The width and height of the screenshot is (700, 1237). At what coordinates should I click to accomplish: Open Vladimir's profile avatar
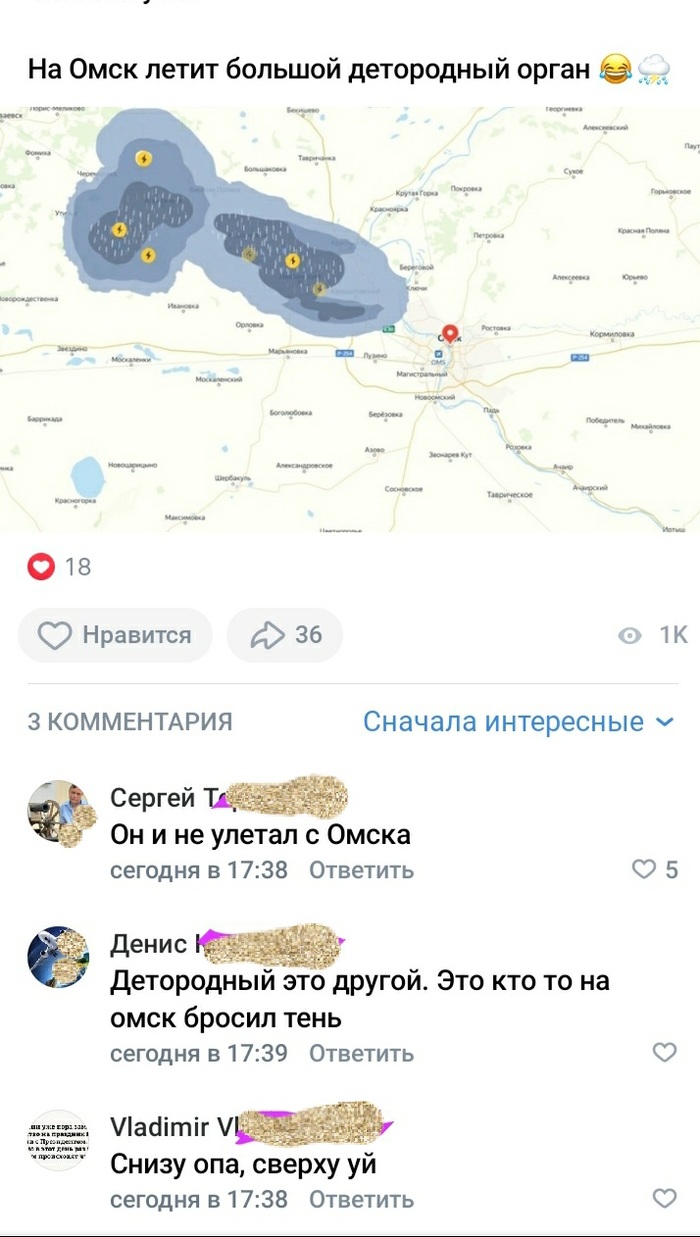[x=58, y=1141]
